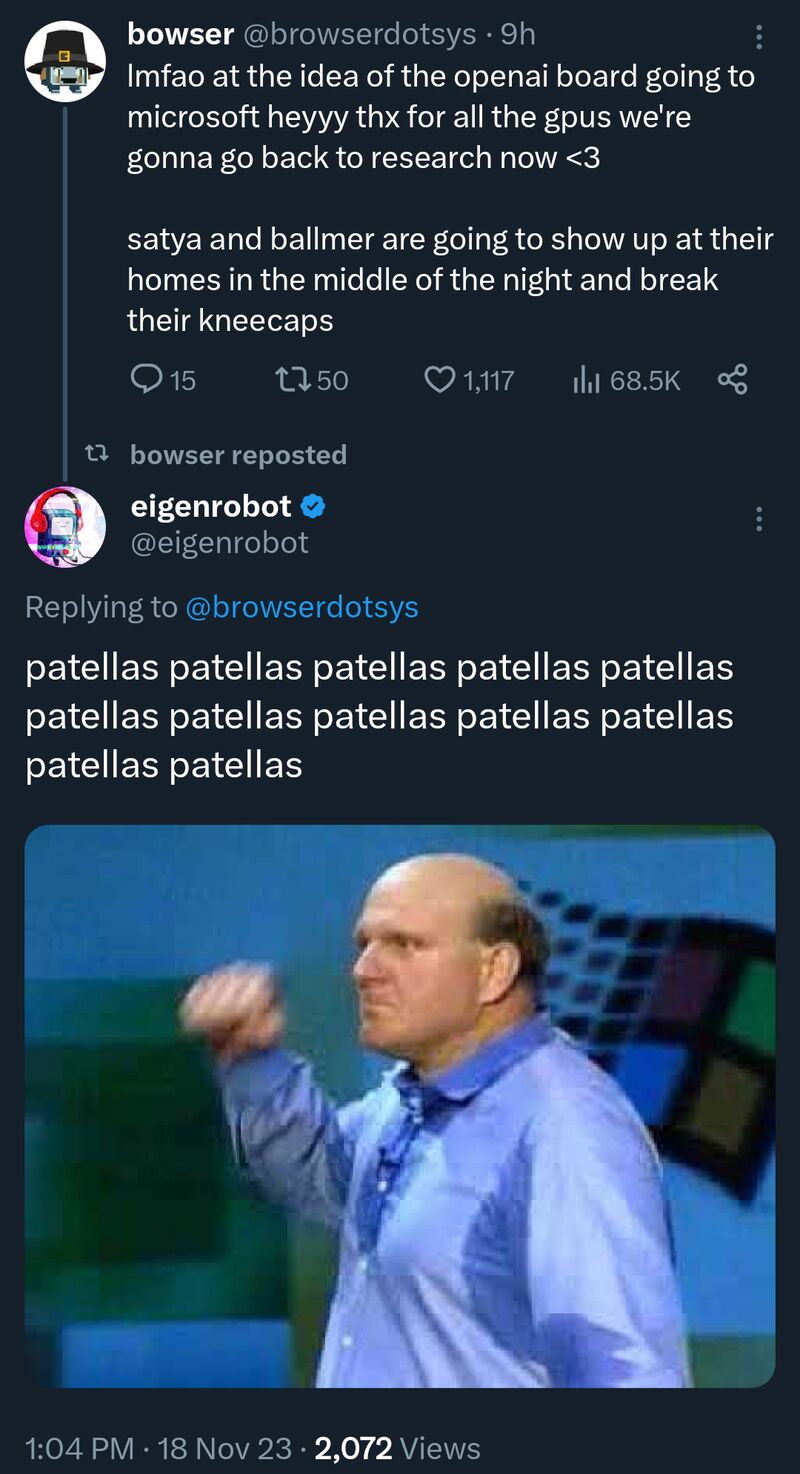Share bowser's tweet

coord(733,379)
